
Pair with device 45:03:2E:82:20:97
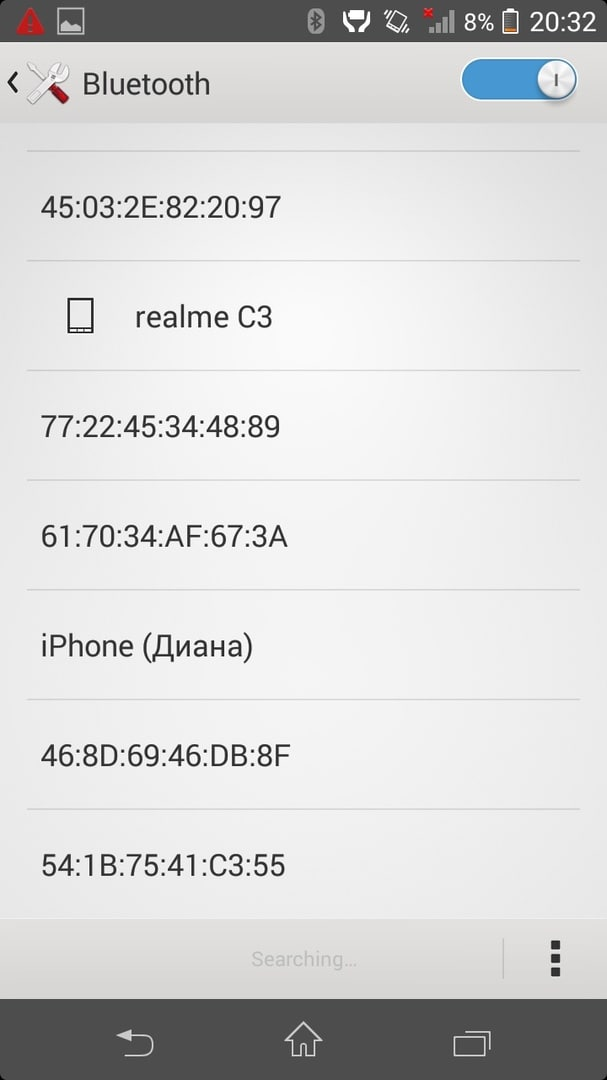[303, 207]
